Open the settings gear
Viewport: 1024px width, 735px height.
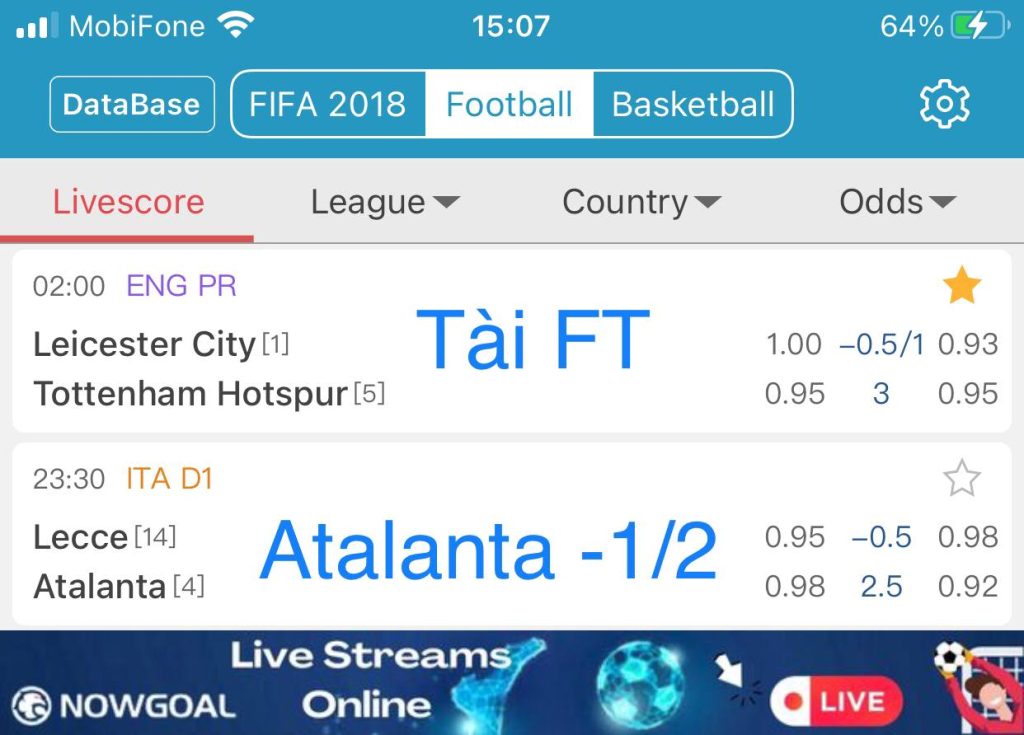[944, 104]
